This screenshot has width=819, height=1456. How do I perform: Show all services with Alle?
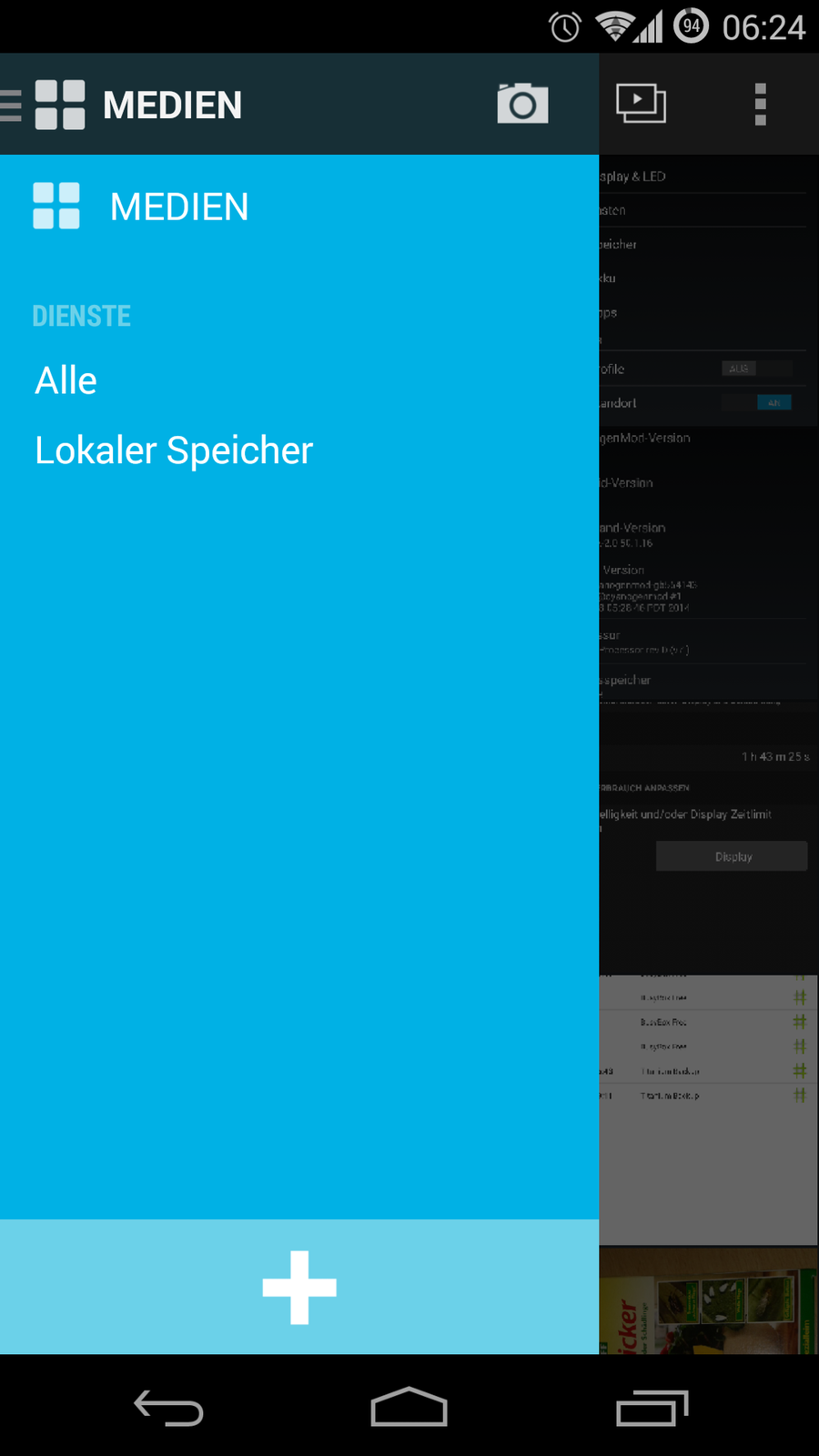(66, 380)
